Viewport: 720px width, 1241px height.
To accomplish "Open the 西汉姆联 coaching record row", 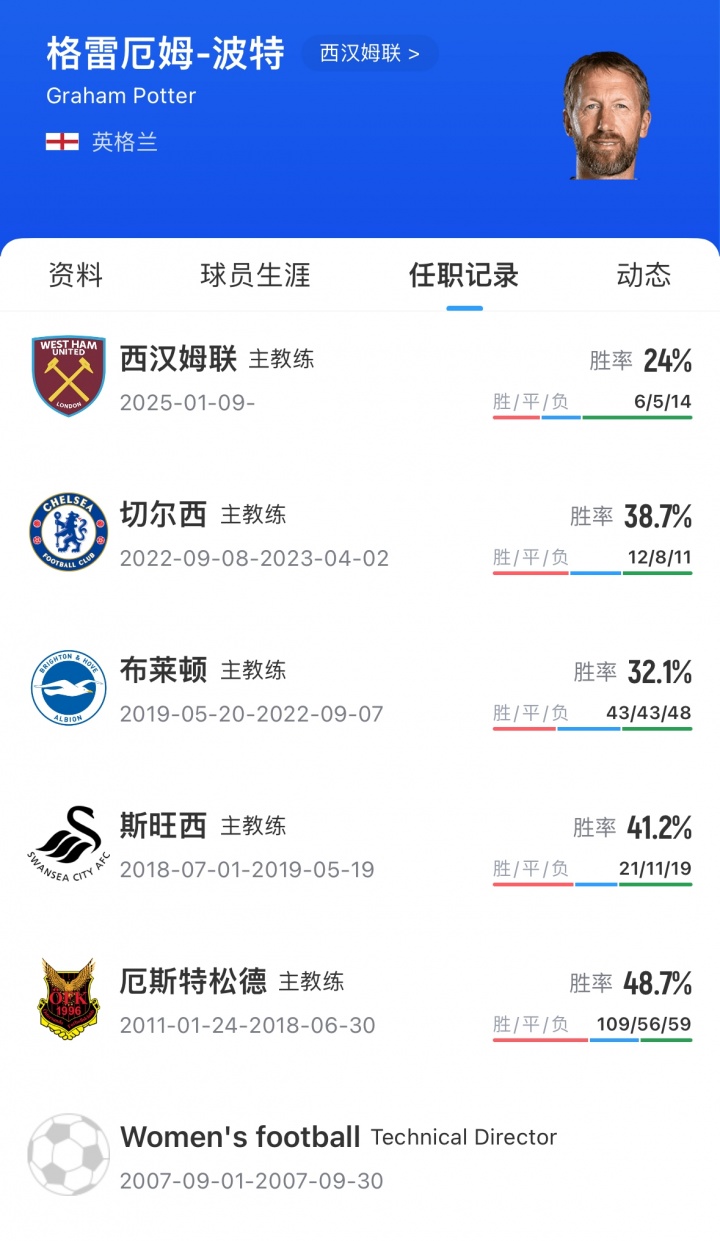I will [x=360, y=378].
